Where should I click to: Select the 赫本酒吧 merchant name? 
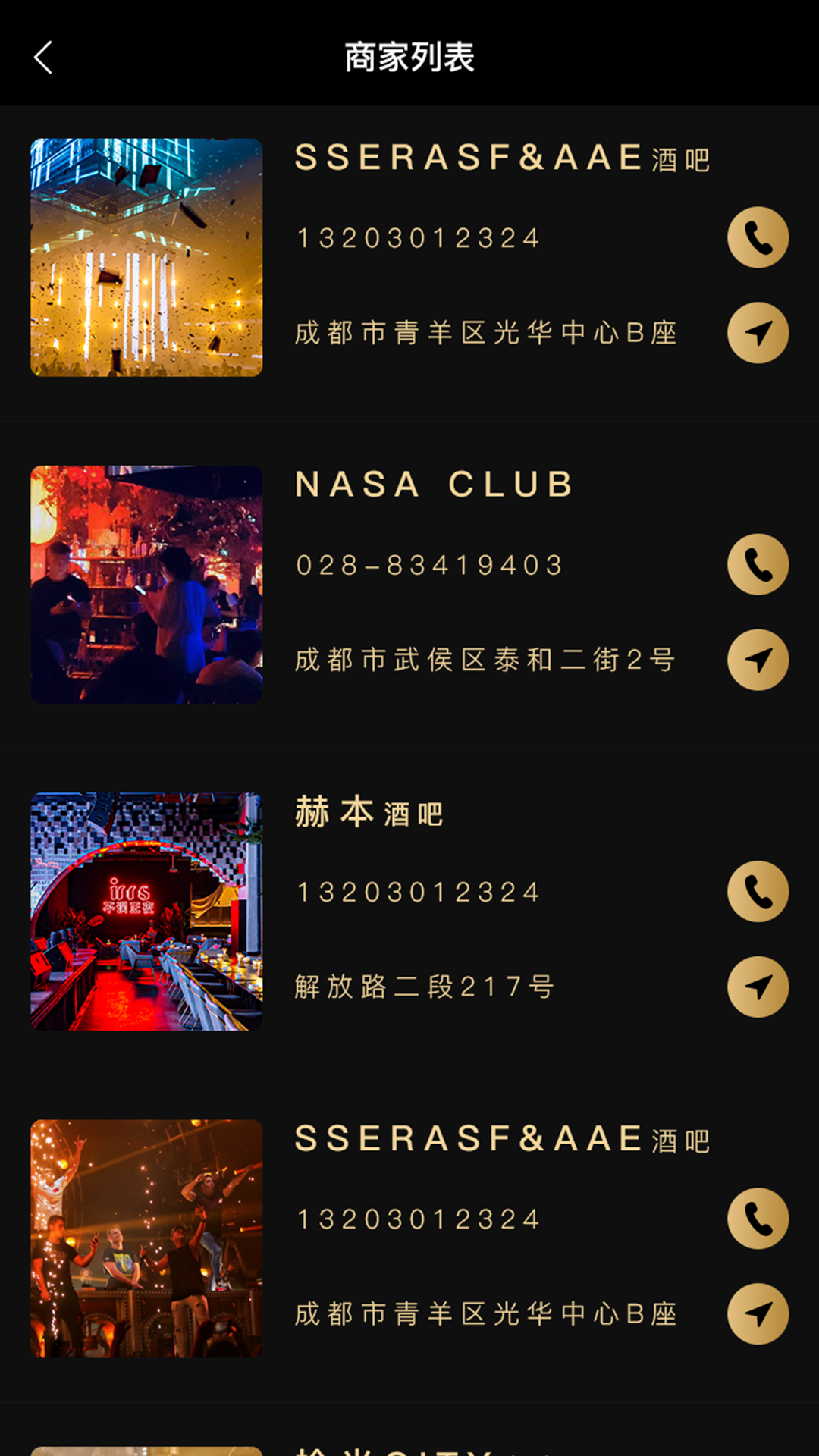(x=369, y=813)
